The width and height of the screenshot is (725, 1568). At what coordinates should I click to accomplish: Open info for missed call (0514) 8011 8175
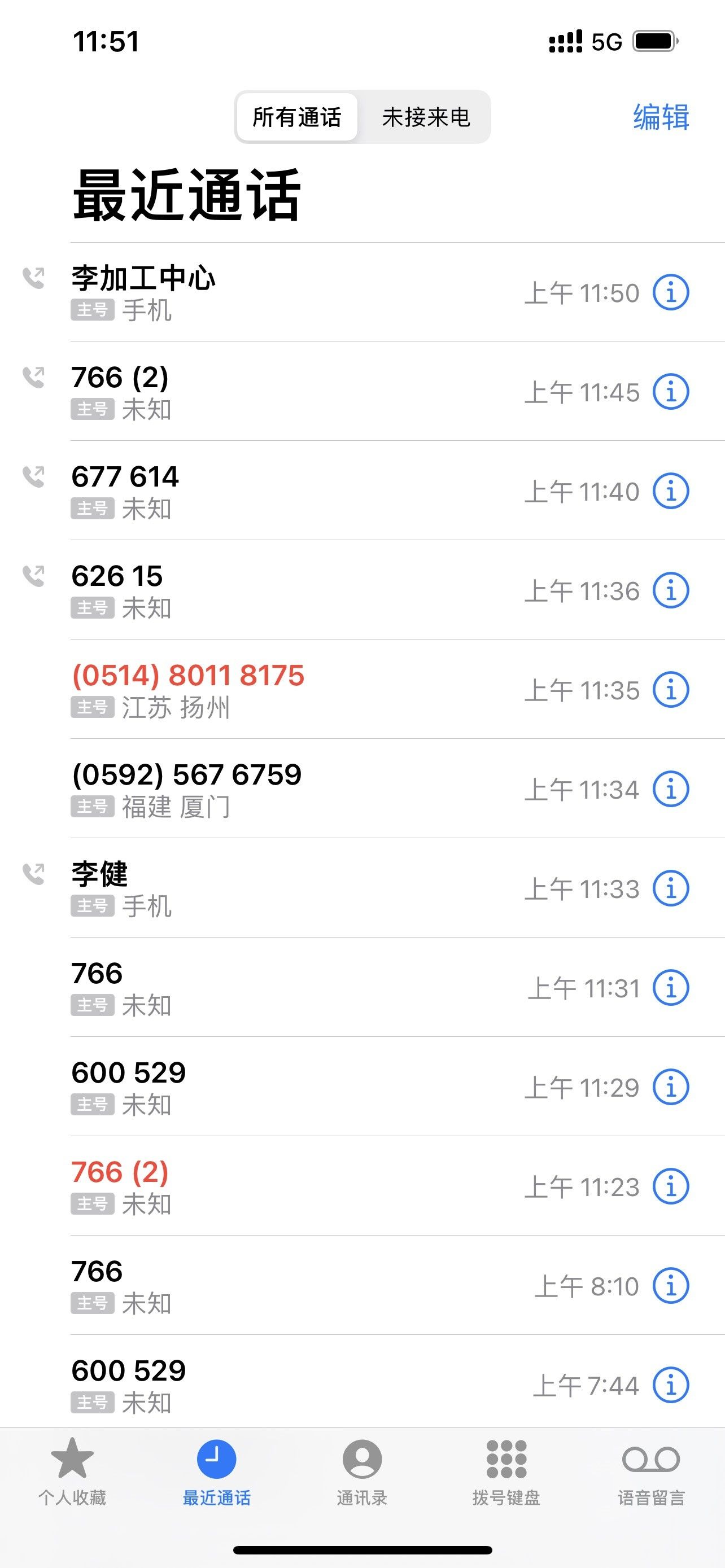pyautogui.click(x=671, y=690)
